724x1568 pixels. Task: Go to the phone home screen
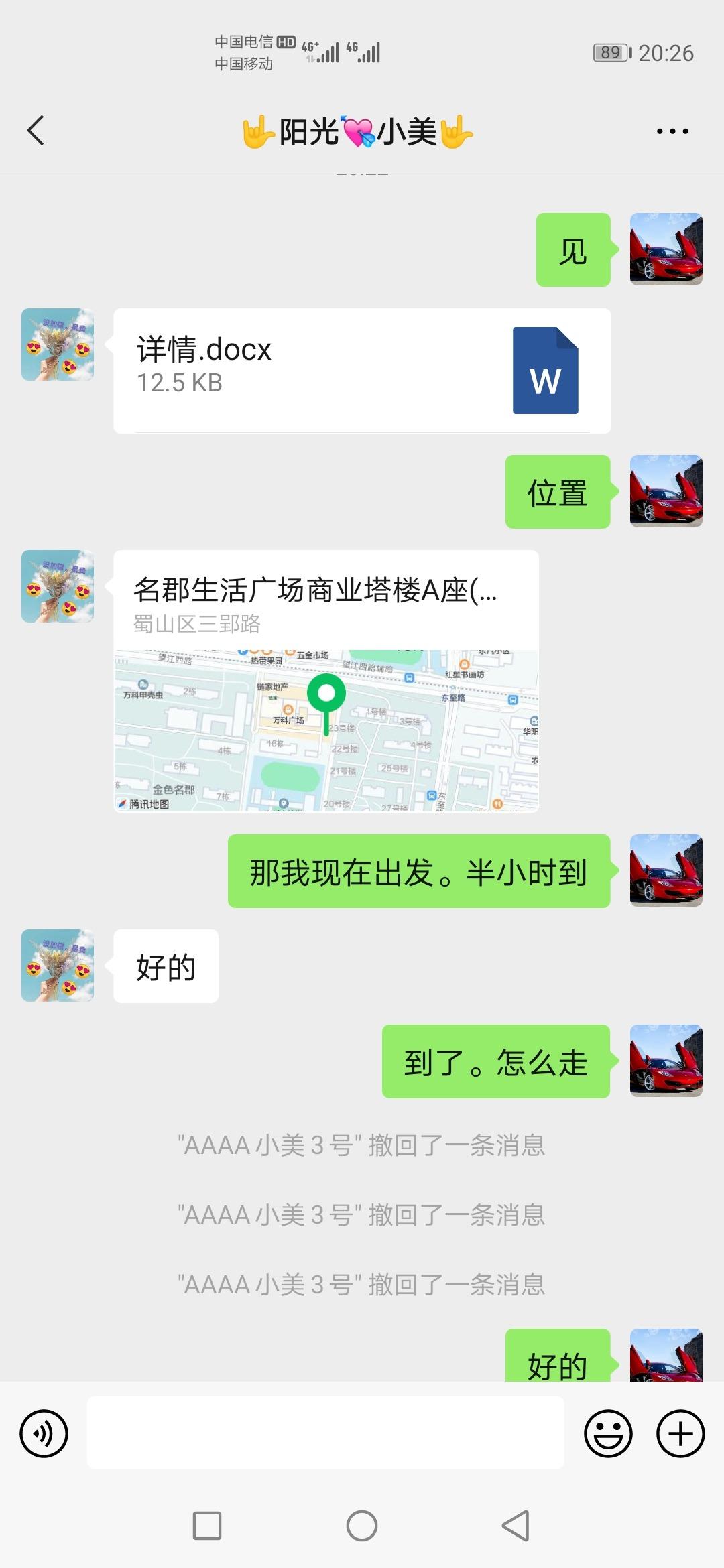362,1526
